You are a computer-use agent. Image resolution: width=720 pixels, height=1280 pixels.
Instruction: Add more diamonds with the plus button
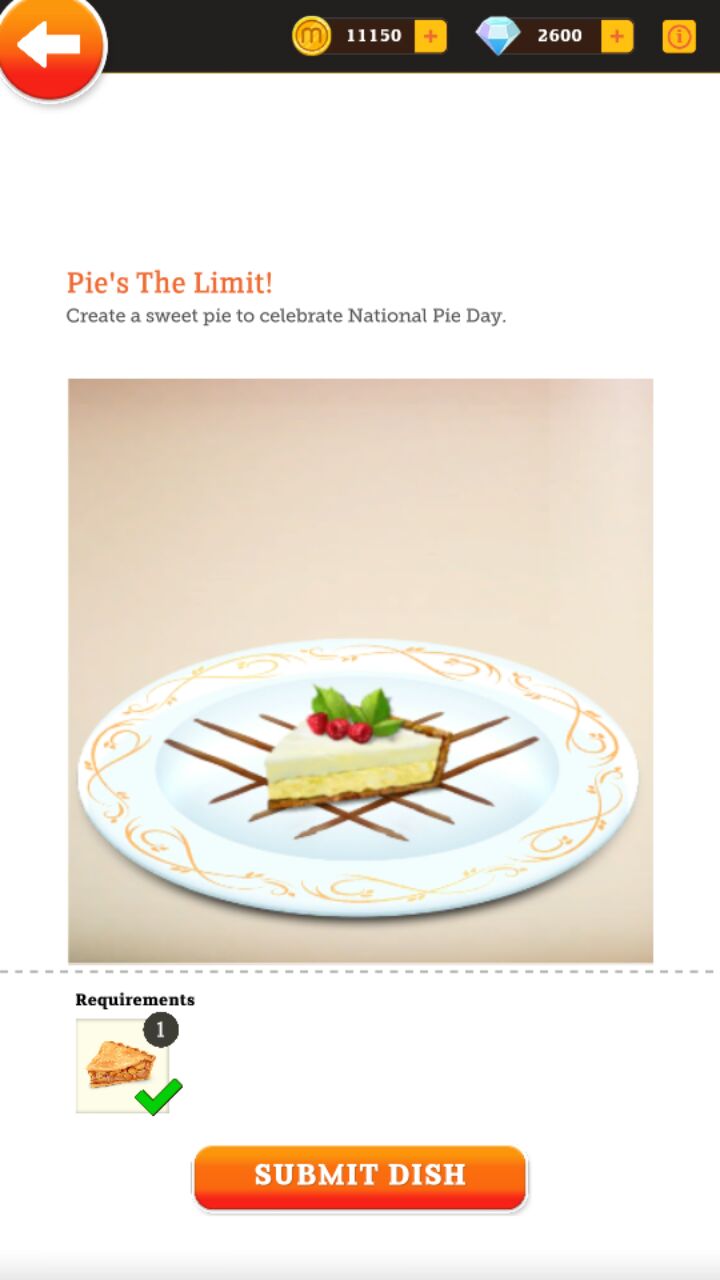[x=616, y=37]
